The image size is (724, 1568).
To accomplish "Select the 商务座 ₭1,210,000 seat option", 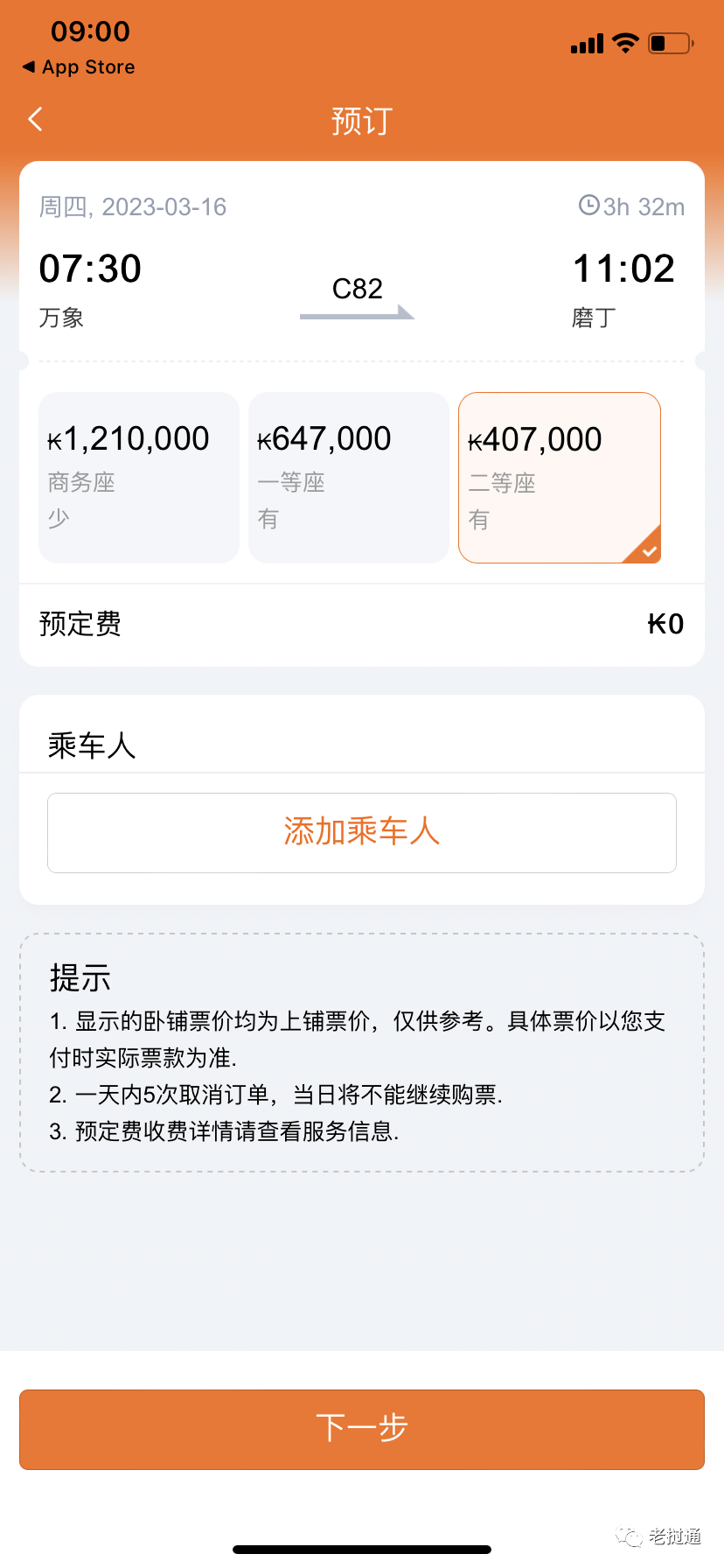I will click(x=139, y=477).
